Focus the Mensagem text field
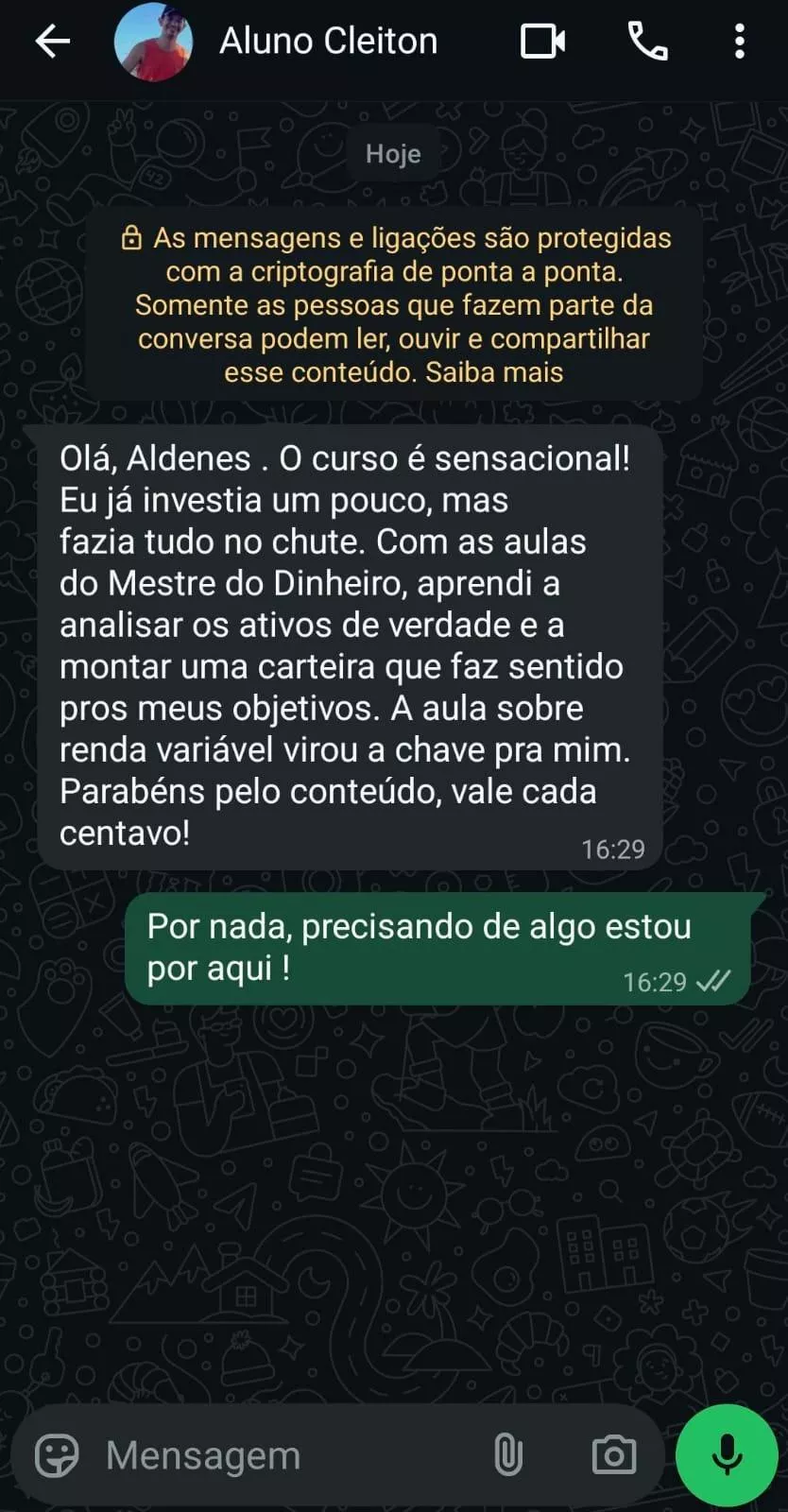Viewport: 788px width, 1512px height. (283, 1455)
